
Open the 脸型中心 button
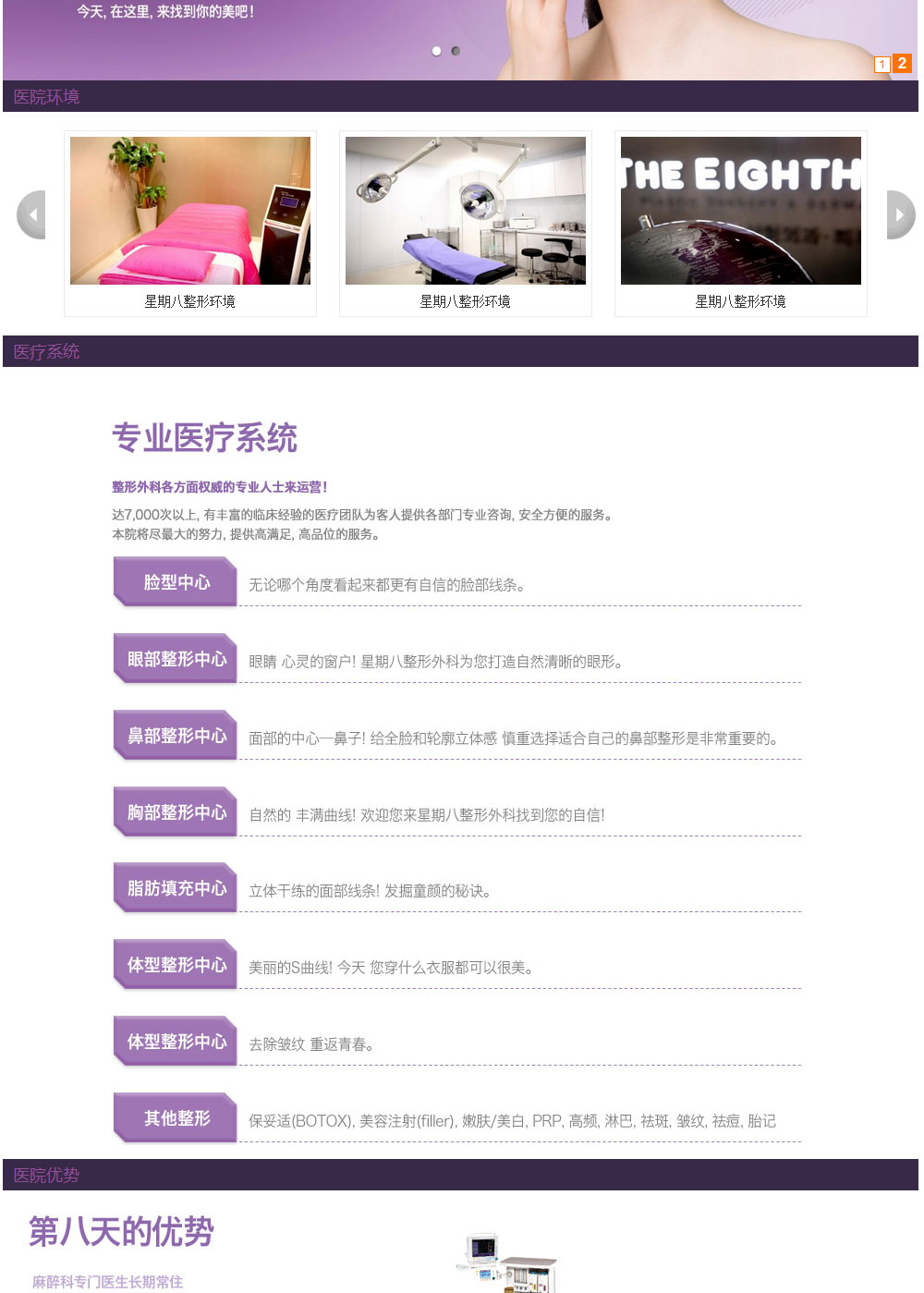pyautogui.click(x=176, y=582)
